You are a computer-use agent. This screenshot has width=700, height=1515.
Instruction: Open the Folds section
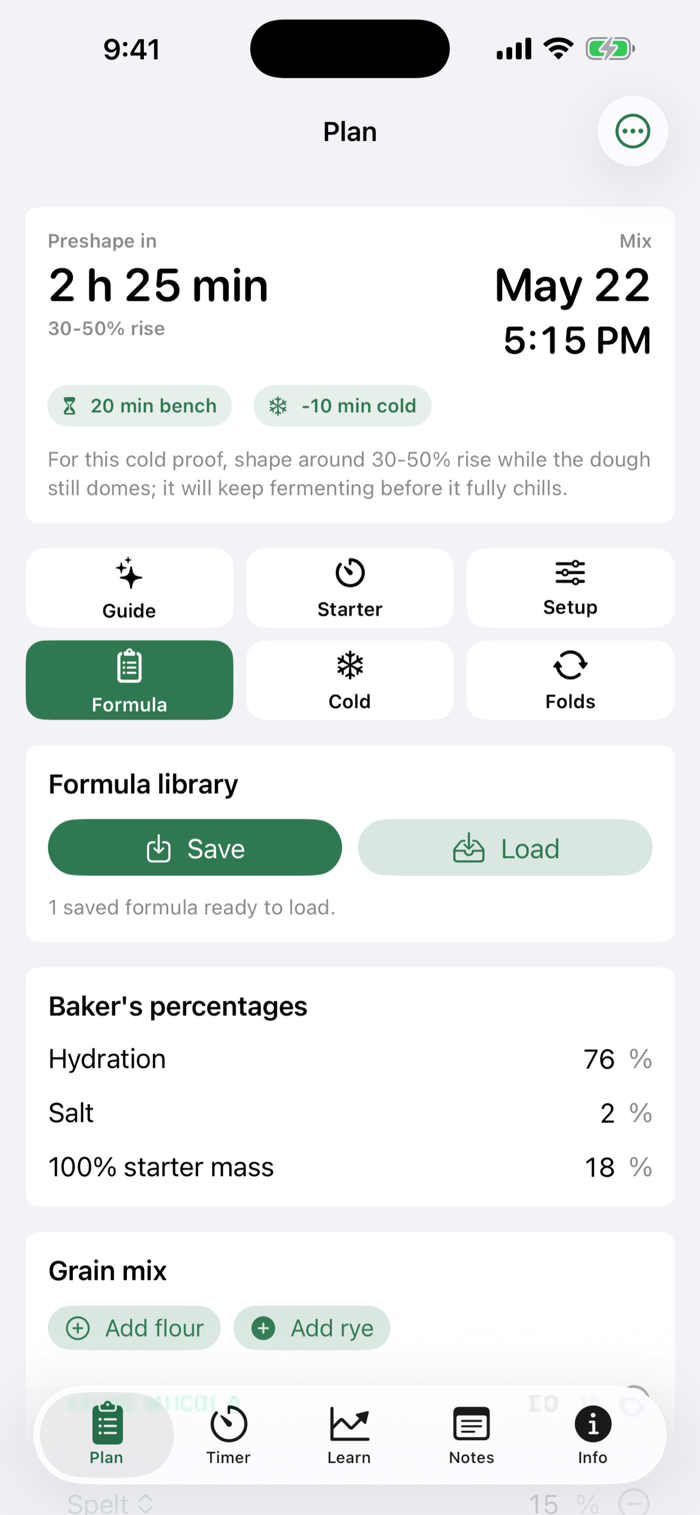tap(570, 680)
